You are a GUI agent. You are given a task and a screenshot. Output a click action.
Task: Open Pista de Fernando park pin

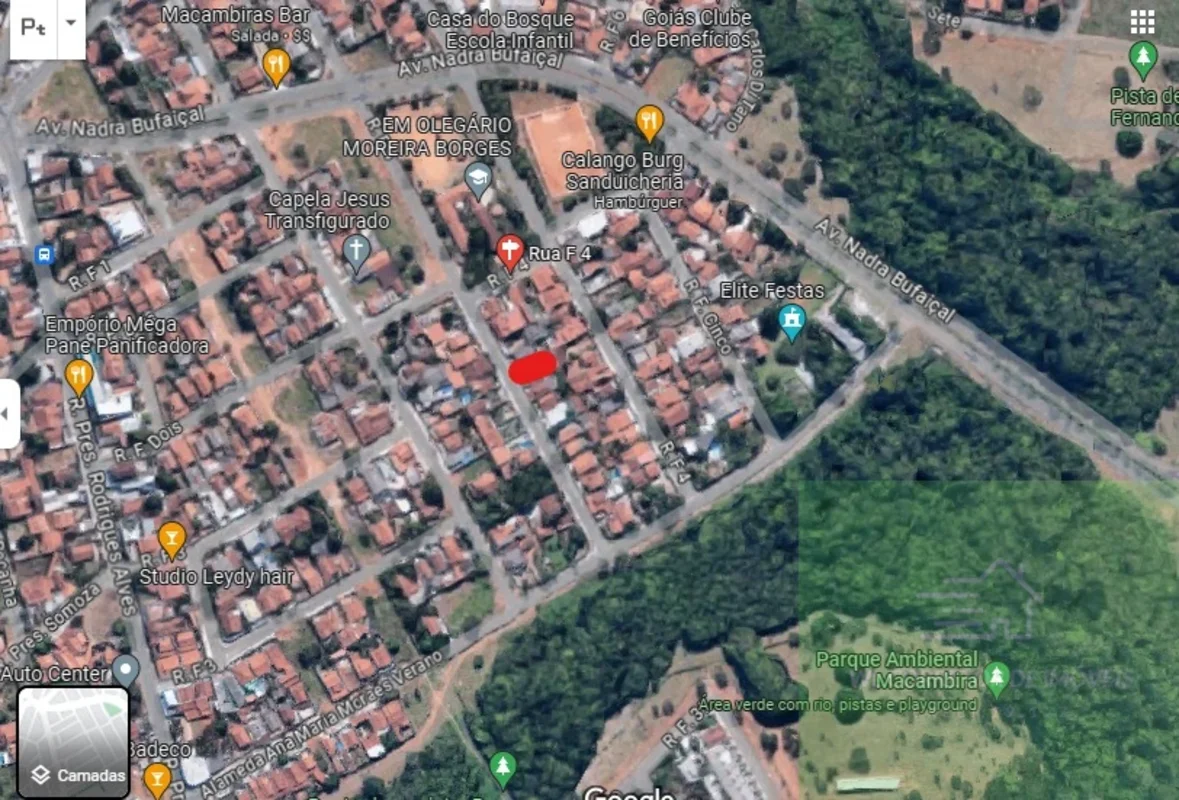[x=1142, y=58]
